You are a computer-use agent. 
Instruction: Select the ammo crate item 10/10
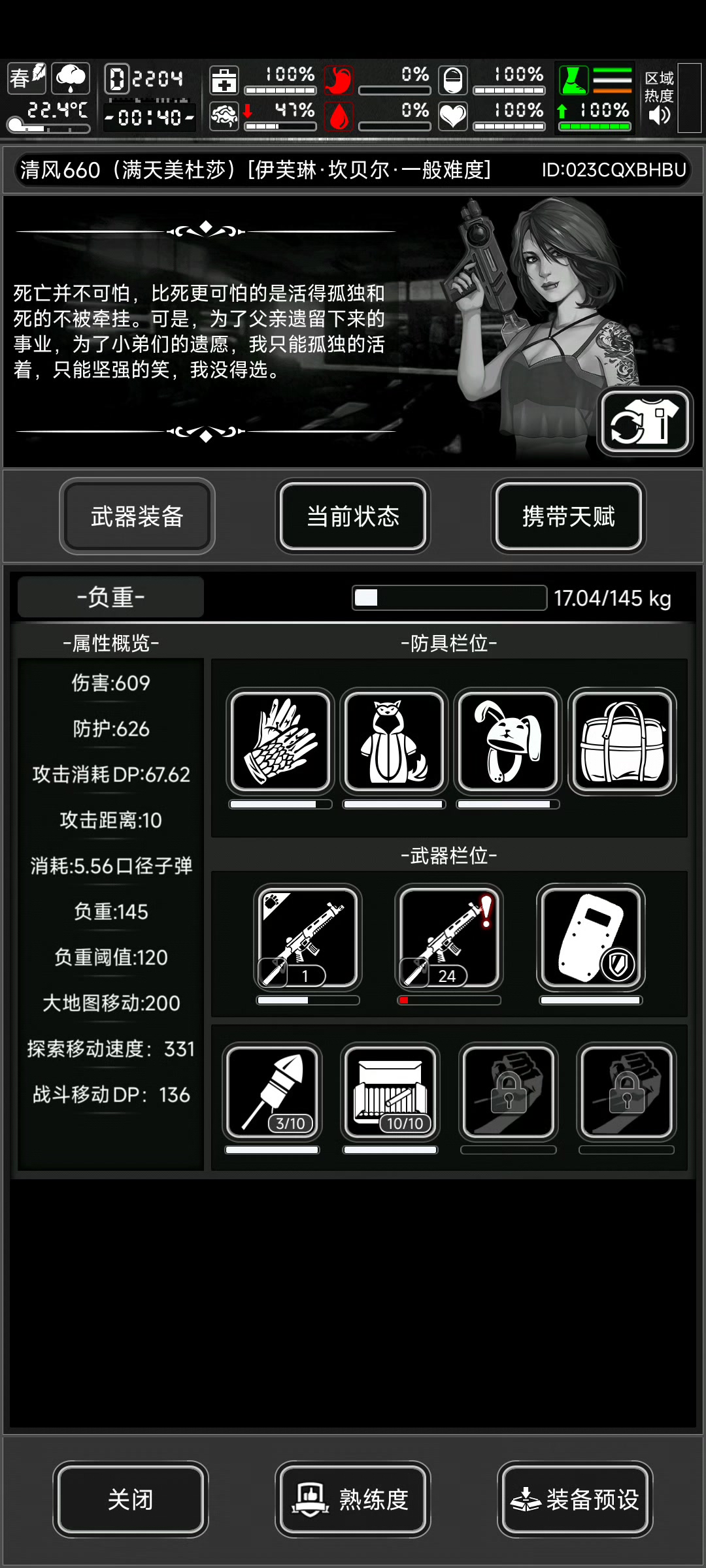(x=390, y=1091)
